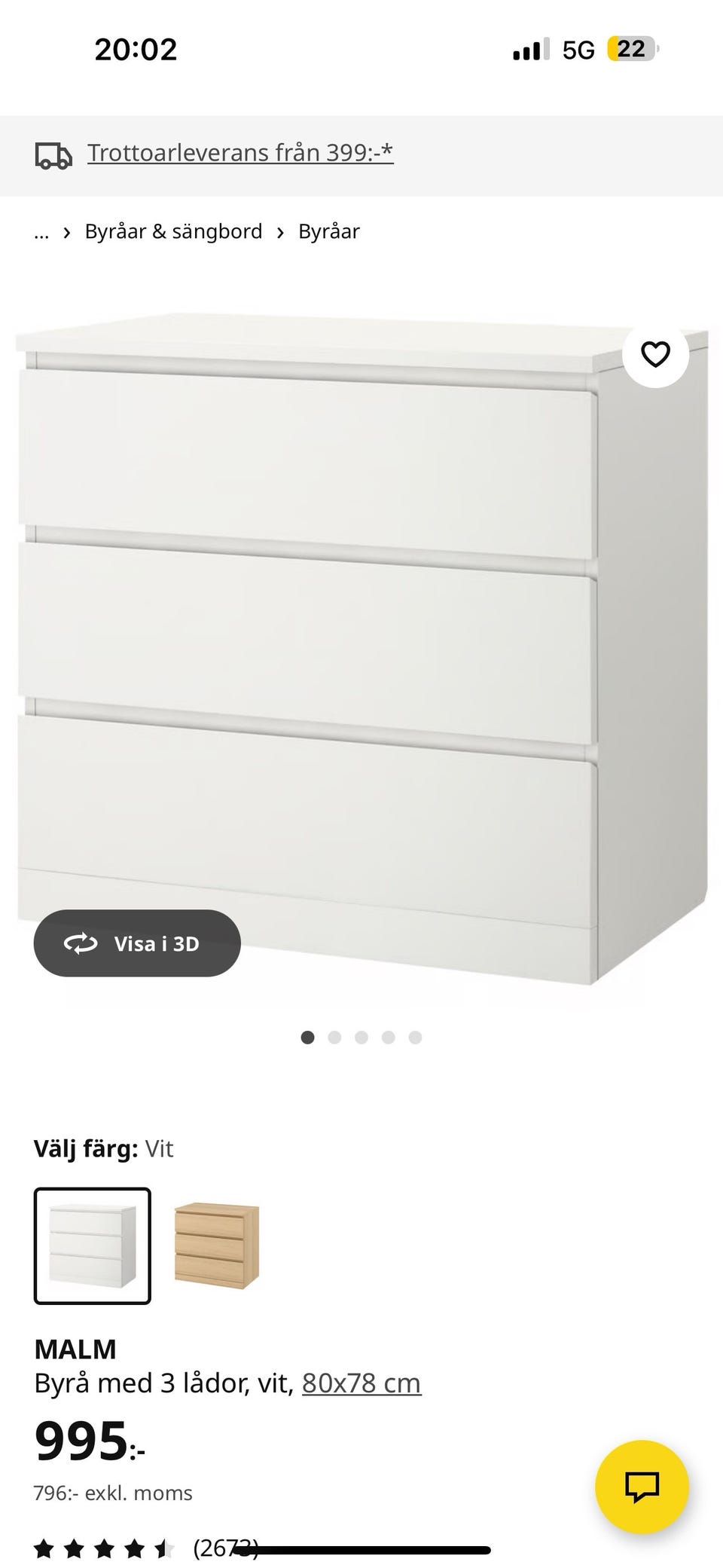
Task: Open the Trottoarleverans från 399 link
Action: click(240, 153)
